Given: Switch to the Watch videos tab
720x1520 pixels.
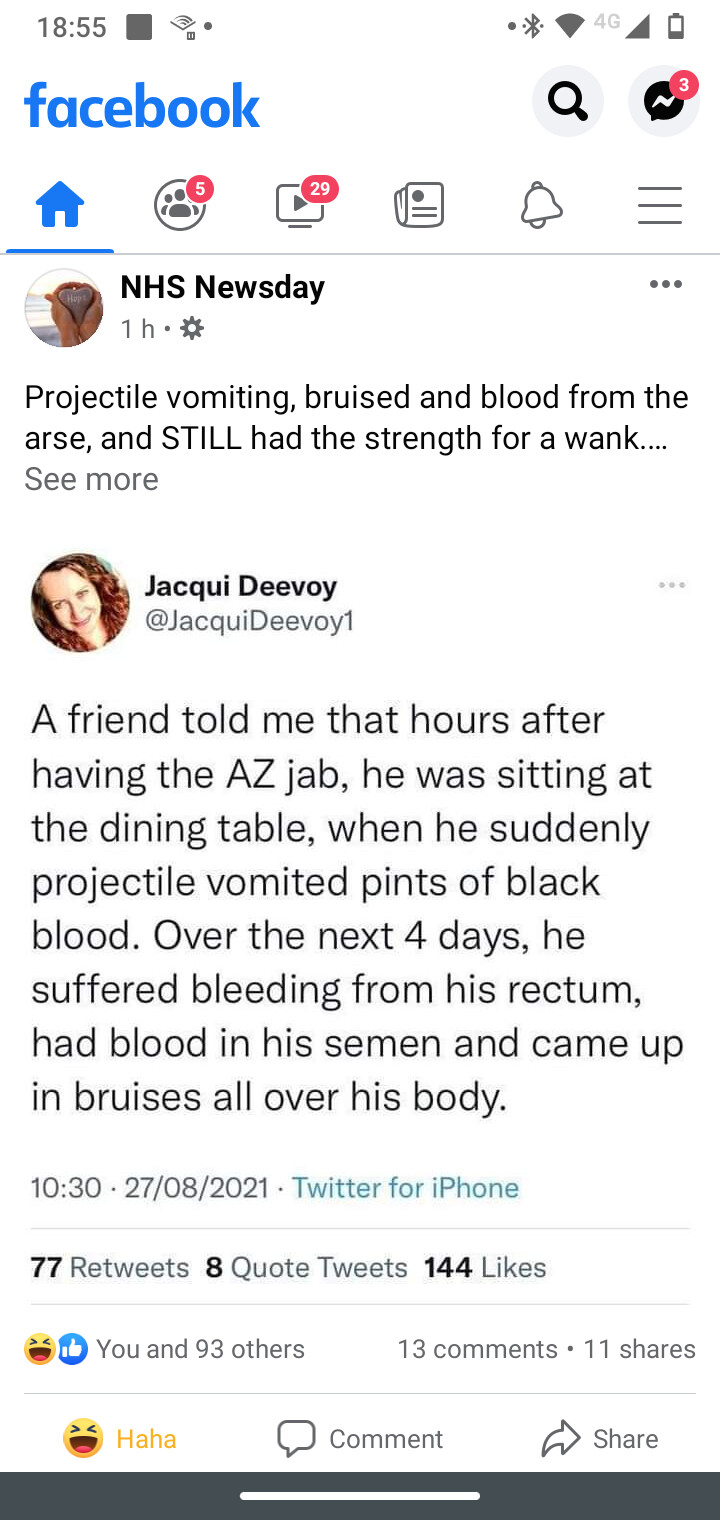Looking at the screenshot, I should pyautogui.click(x=300, y=206).
